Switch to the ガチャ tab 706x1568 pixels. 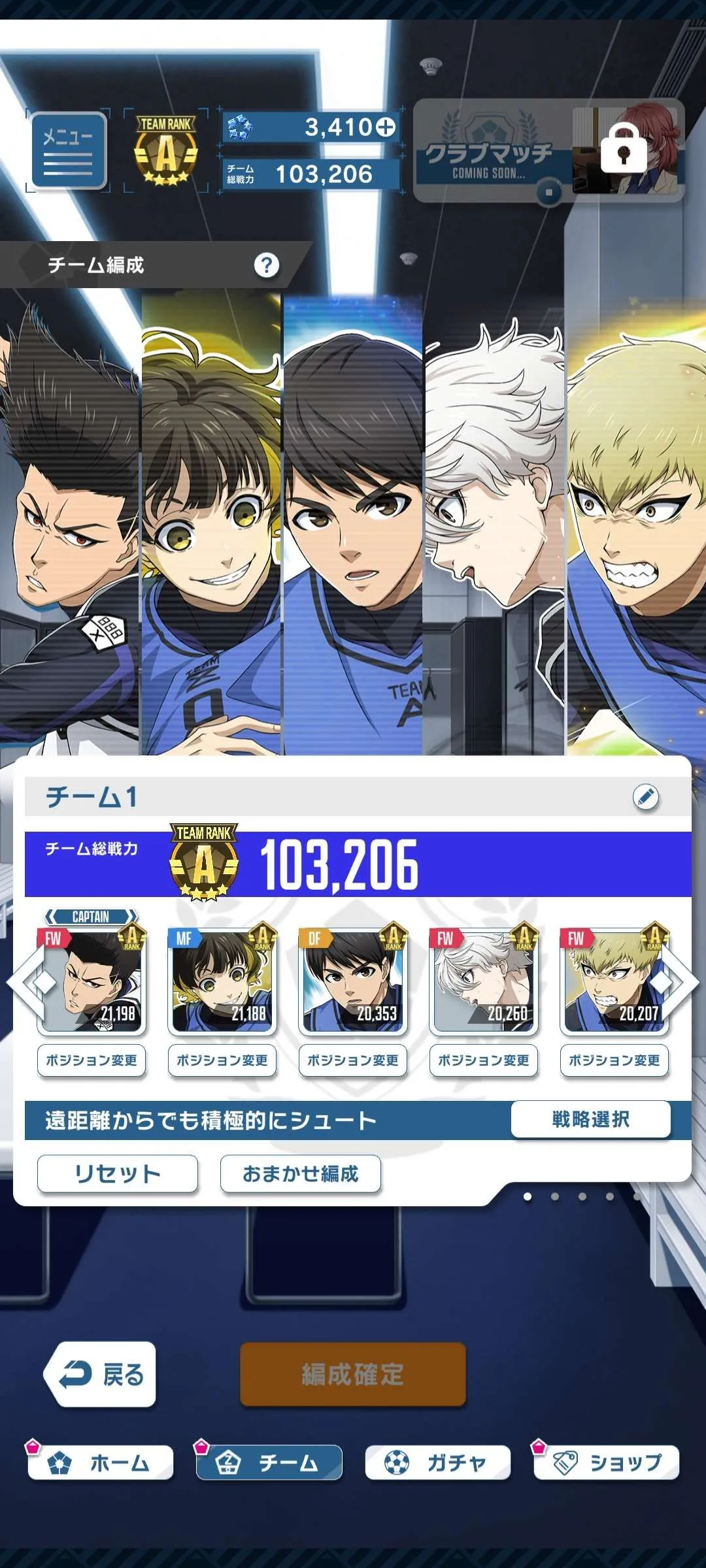(x=437, y=1462)
